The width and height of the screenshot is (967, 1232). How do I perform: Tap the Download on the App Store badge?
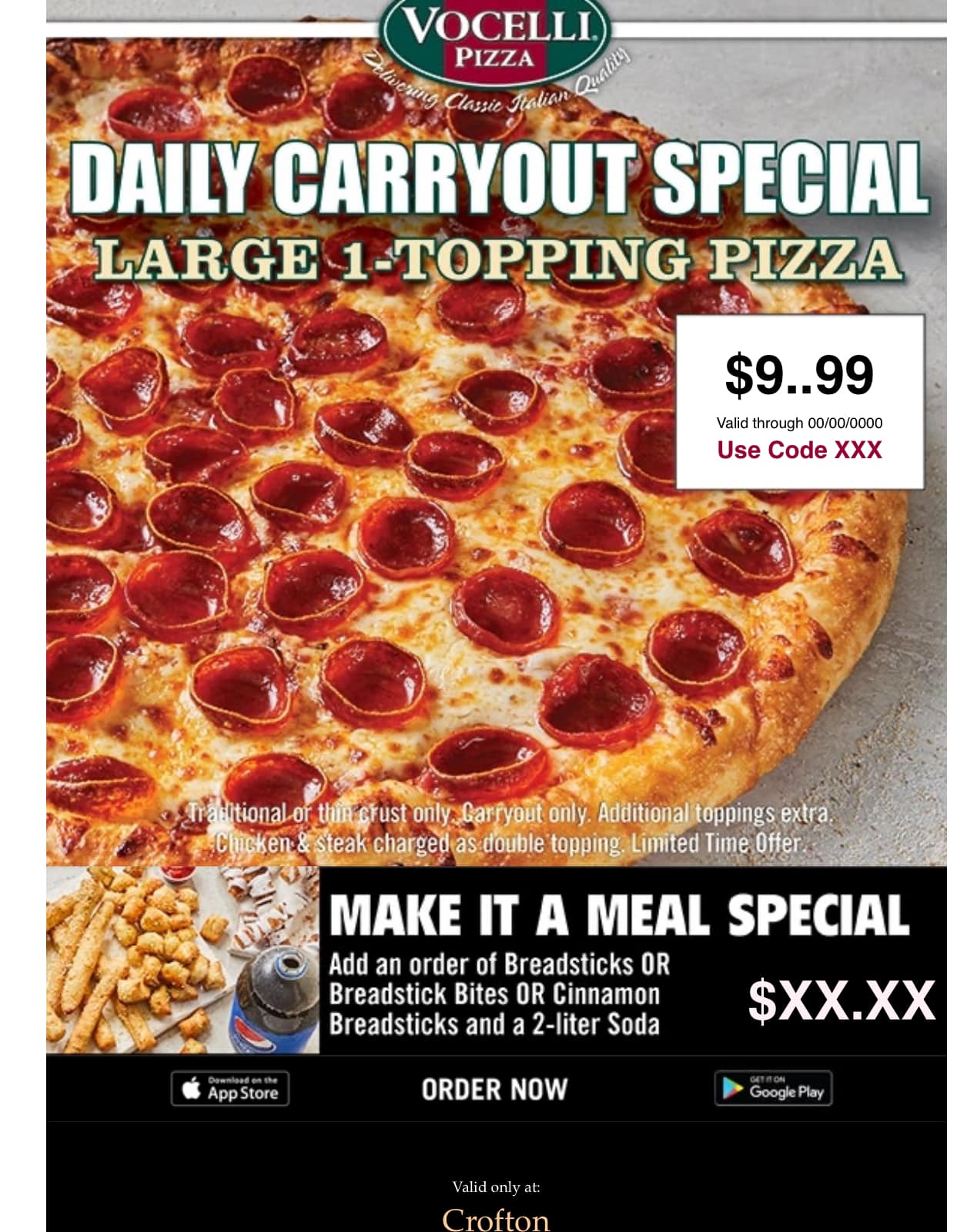[x=230, y=1089]
